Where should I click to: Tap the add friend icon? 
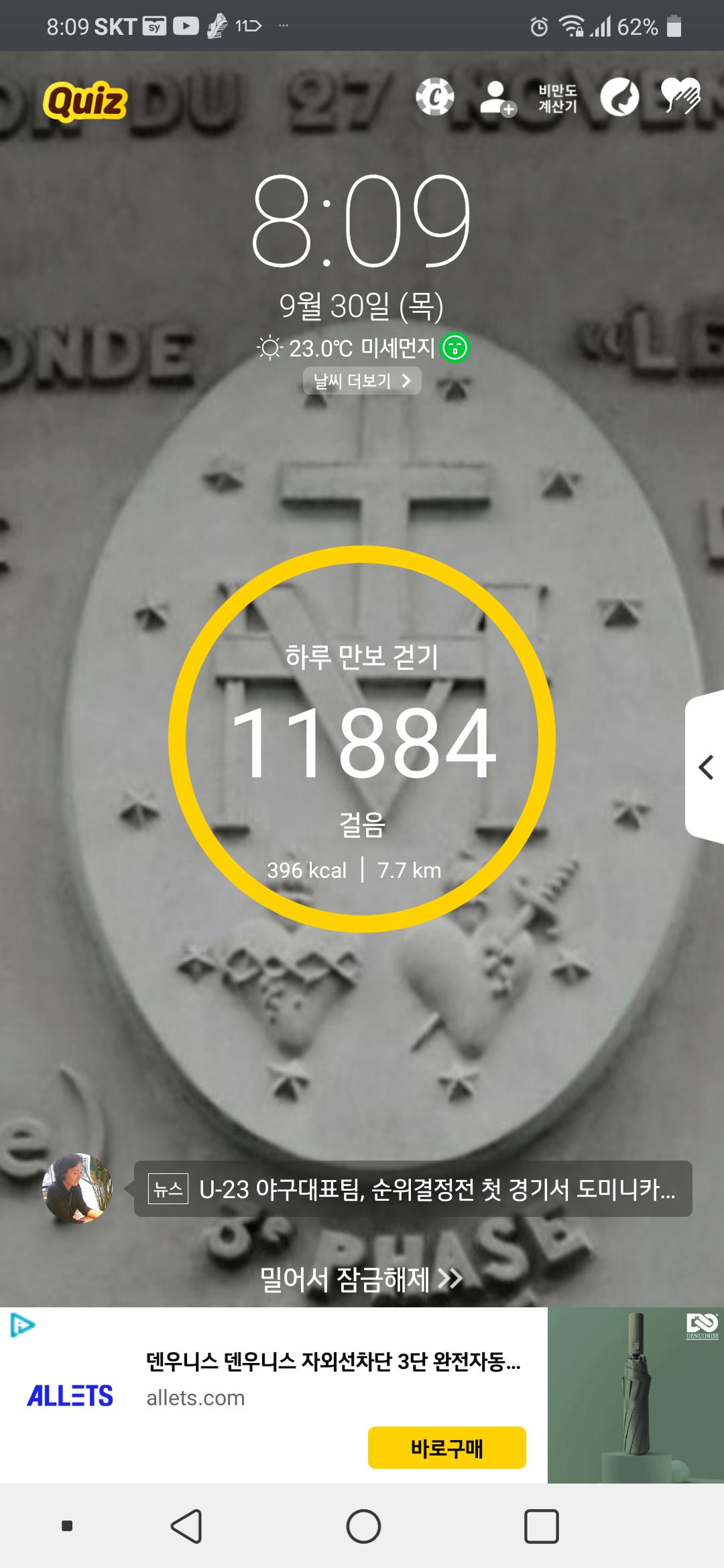pyautogui.click(x=497, y=99)
